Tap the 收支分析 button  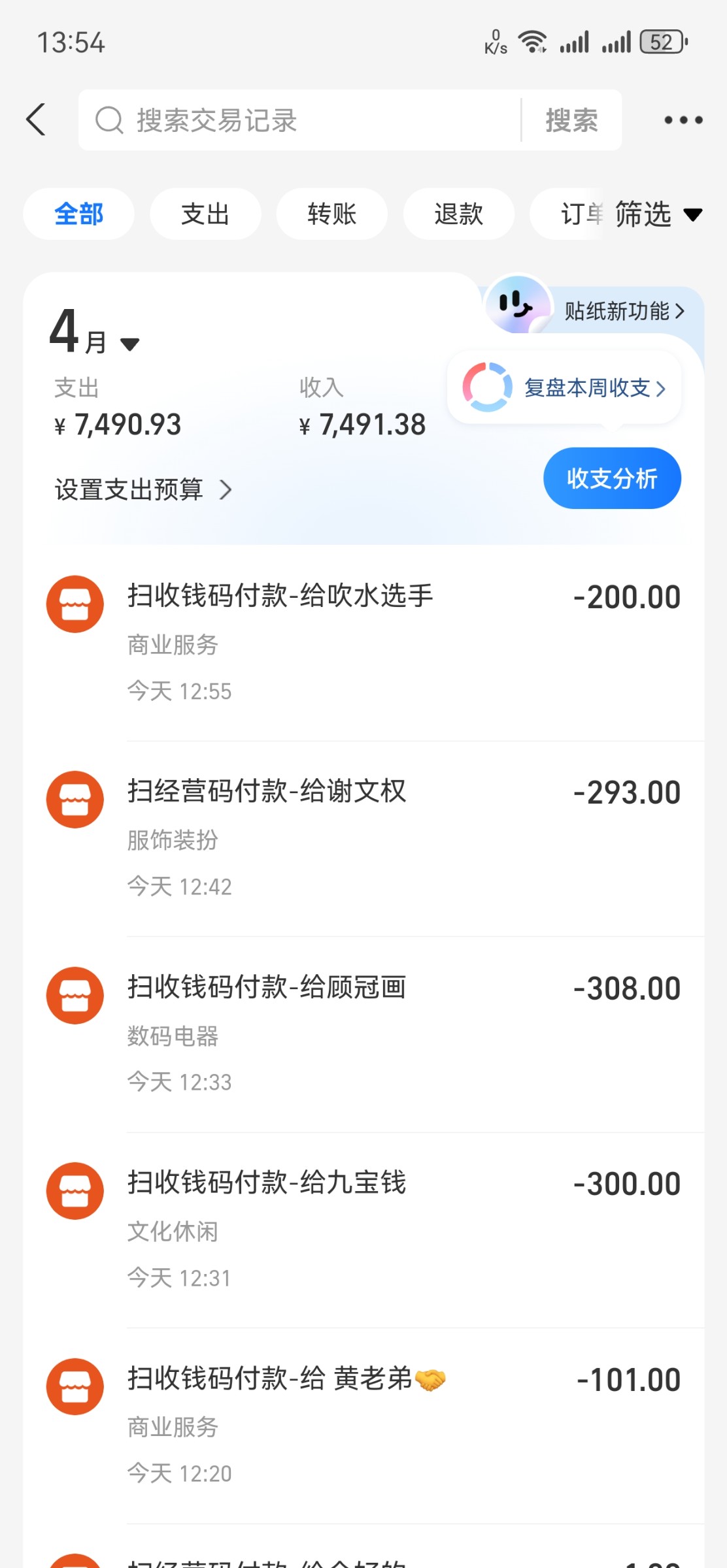(612, 478)
